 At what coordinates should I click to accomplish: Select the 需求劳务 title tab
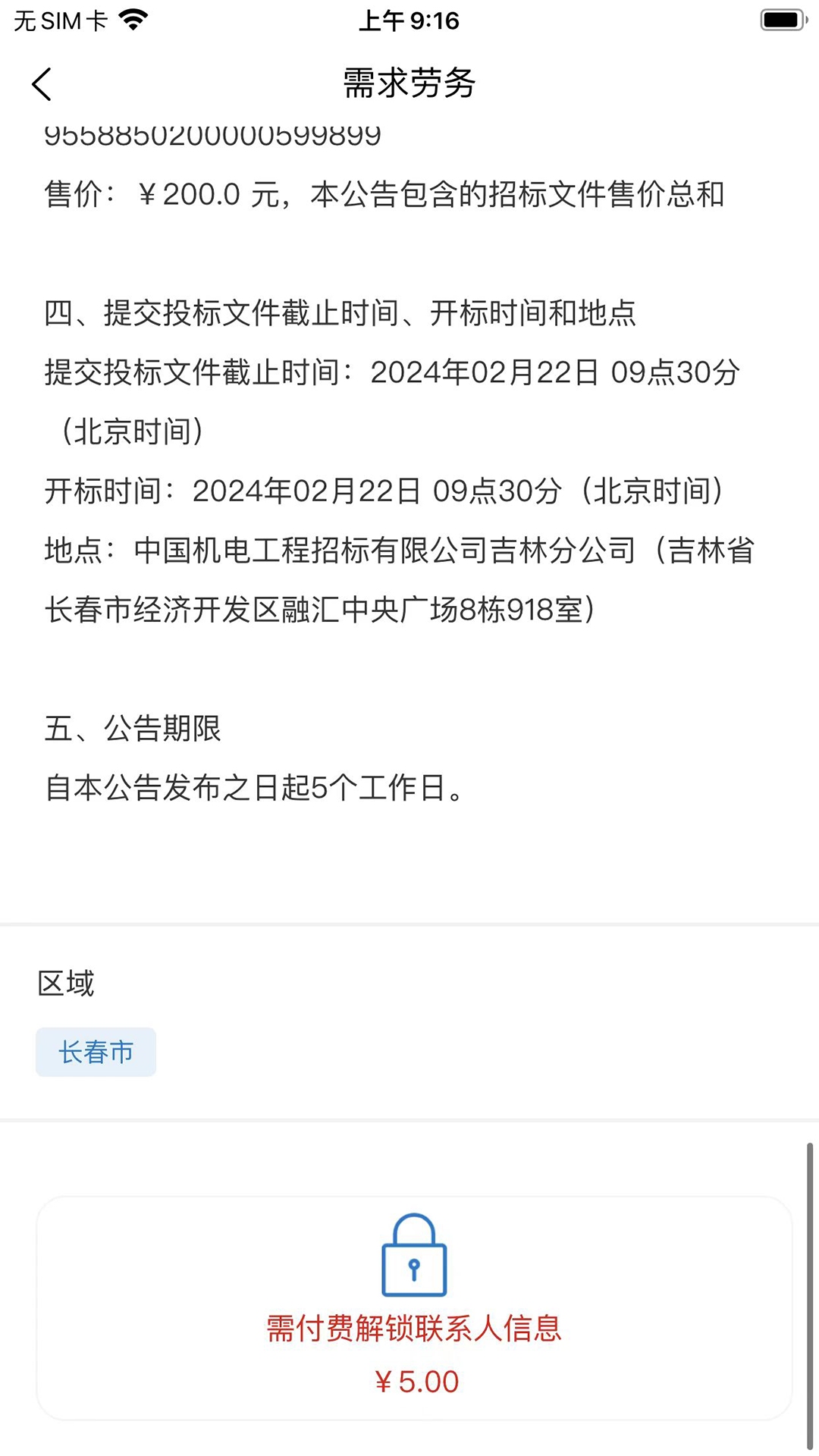point(409,84)
